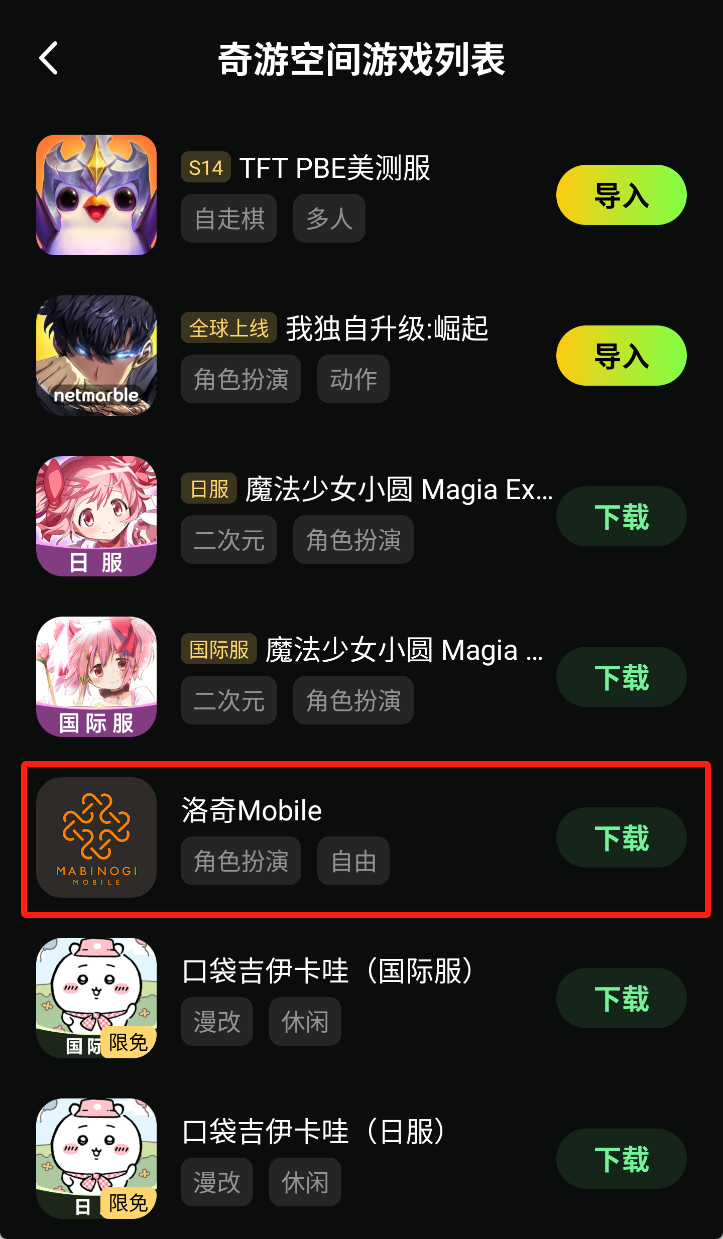The image size is (723, 1239).
Task: Download 口袋吉伊卡哇（国际服）
Action: (621, 998)
